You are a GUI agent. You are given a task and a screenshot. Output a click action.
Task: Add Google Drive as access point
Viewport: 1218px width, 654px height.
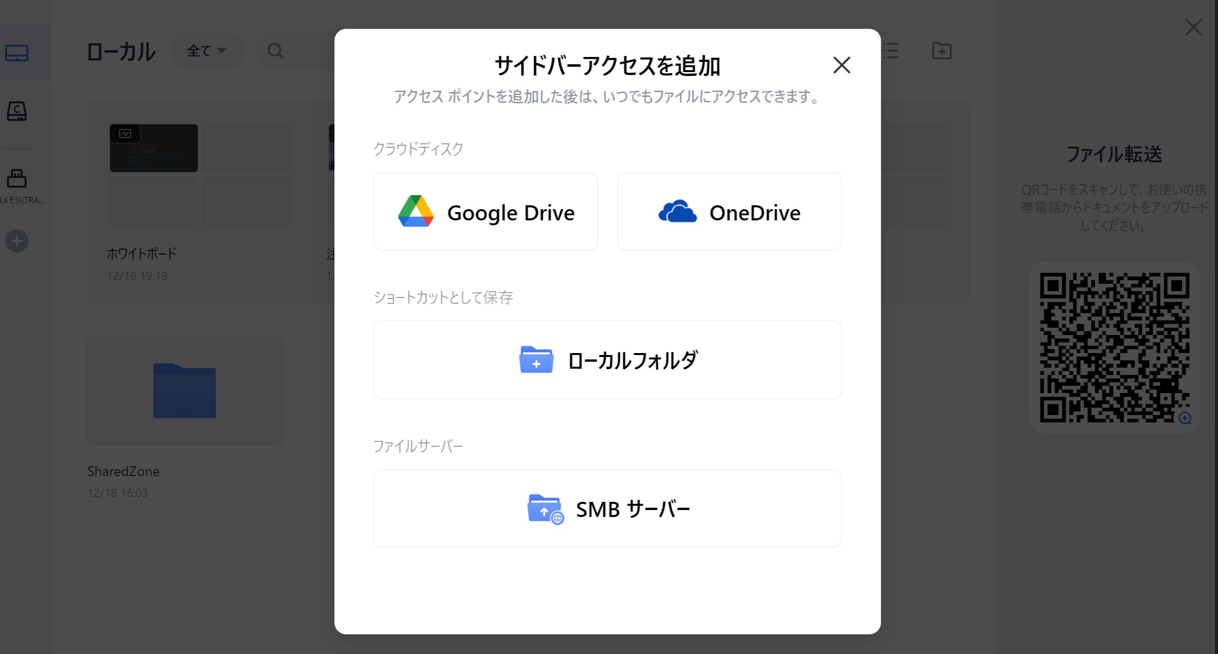coord(486,212)
